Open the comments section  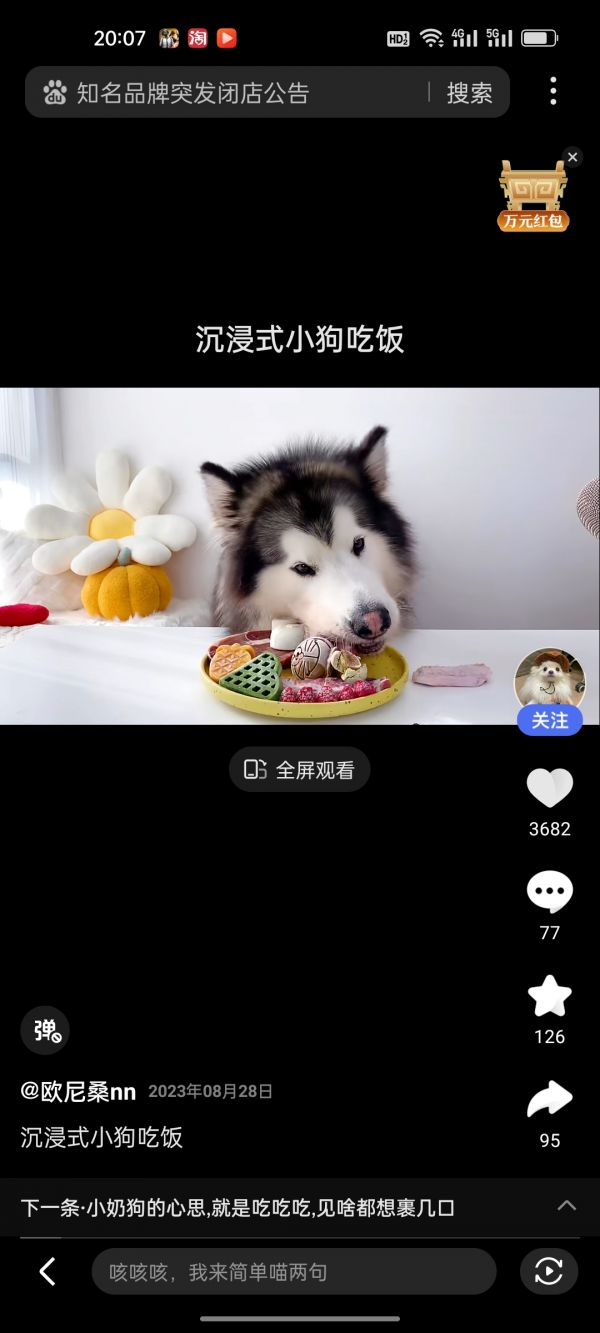[x=549, y=892]
